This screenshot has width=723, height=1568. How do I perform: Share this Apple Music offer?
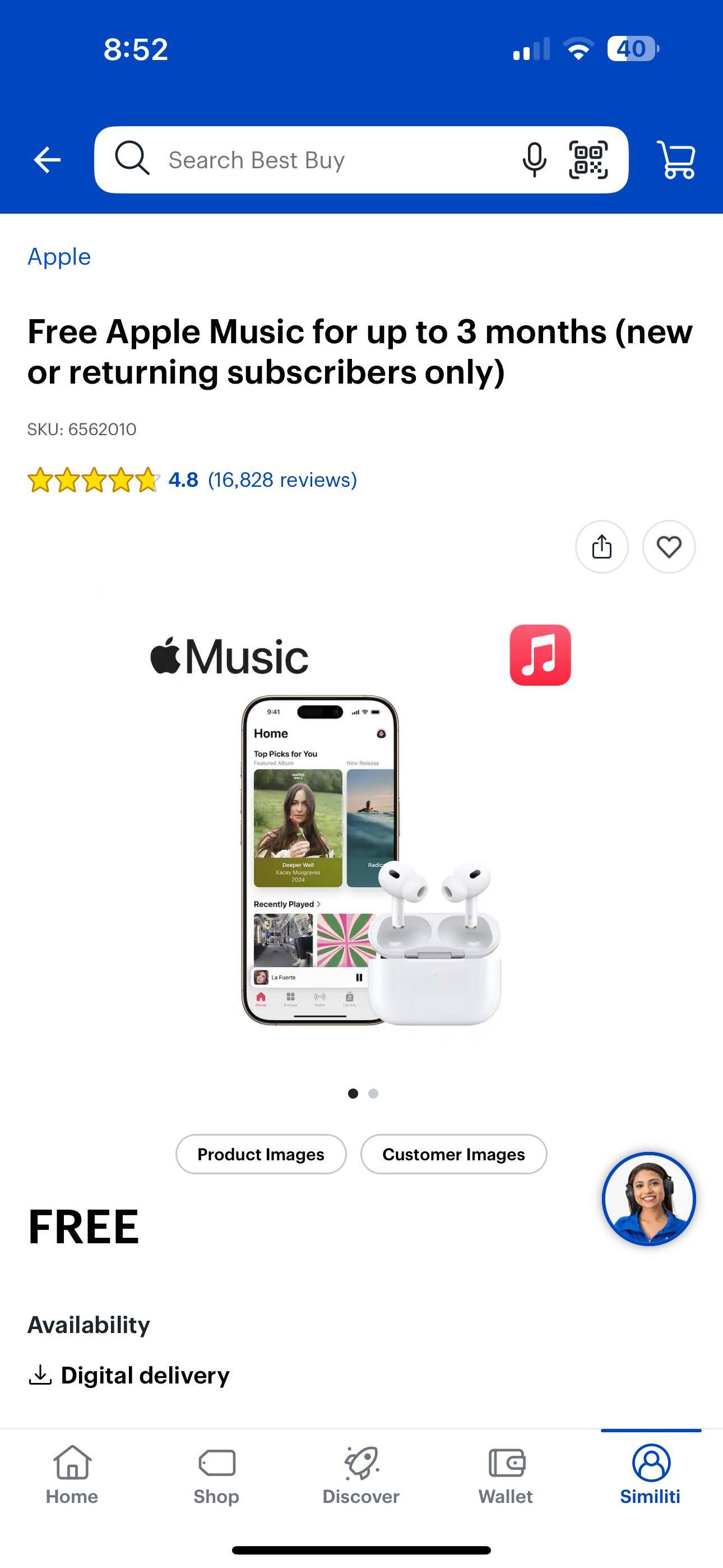pyautogui.click(x=601, y=547)
